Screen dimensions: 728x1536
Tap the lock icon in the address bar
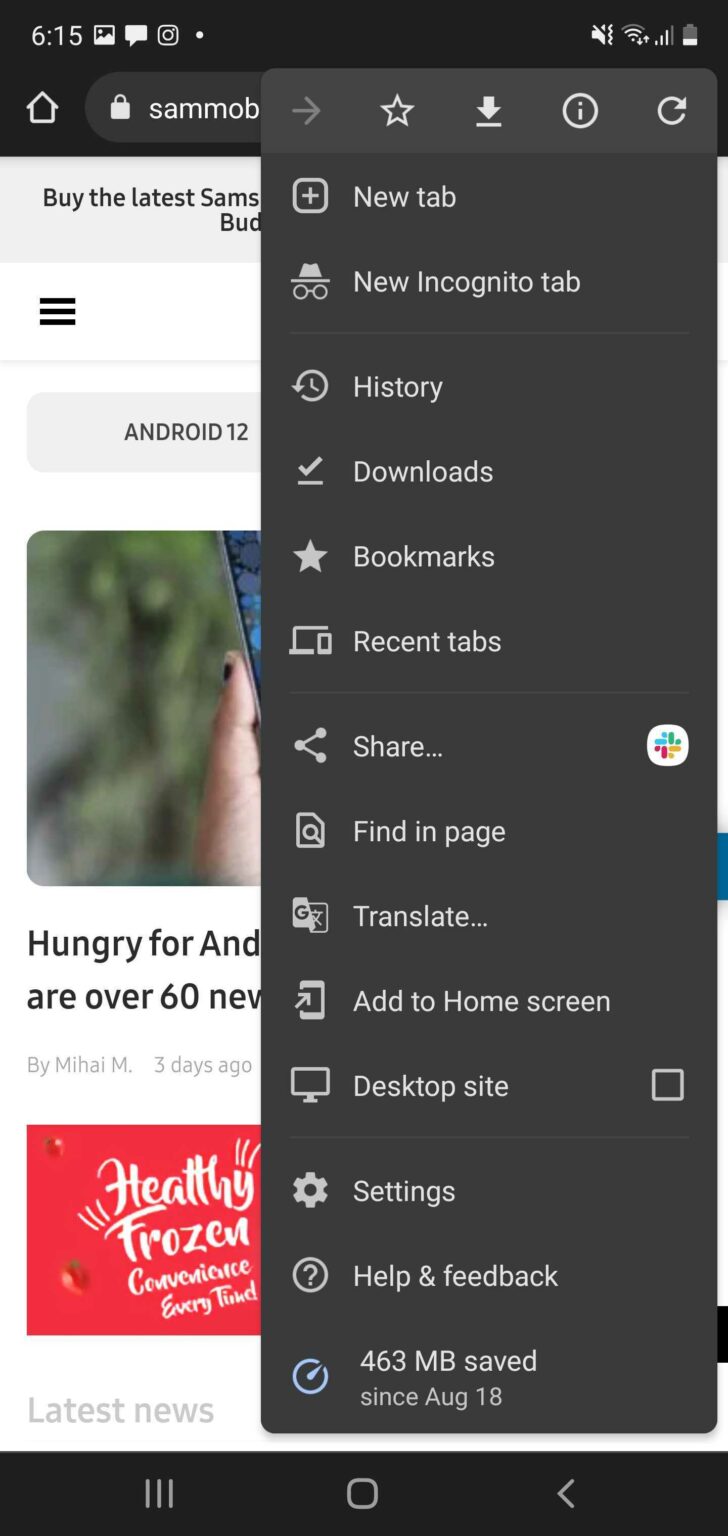click(x=121, y=108)
